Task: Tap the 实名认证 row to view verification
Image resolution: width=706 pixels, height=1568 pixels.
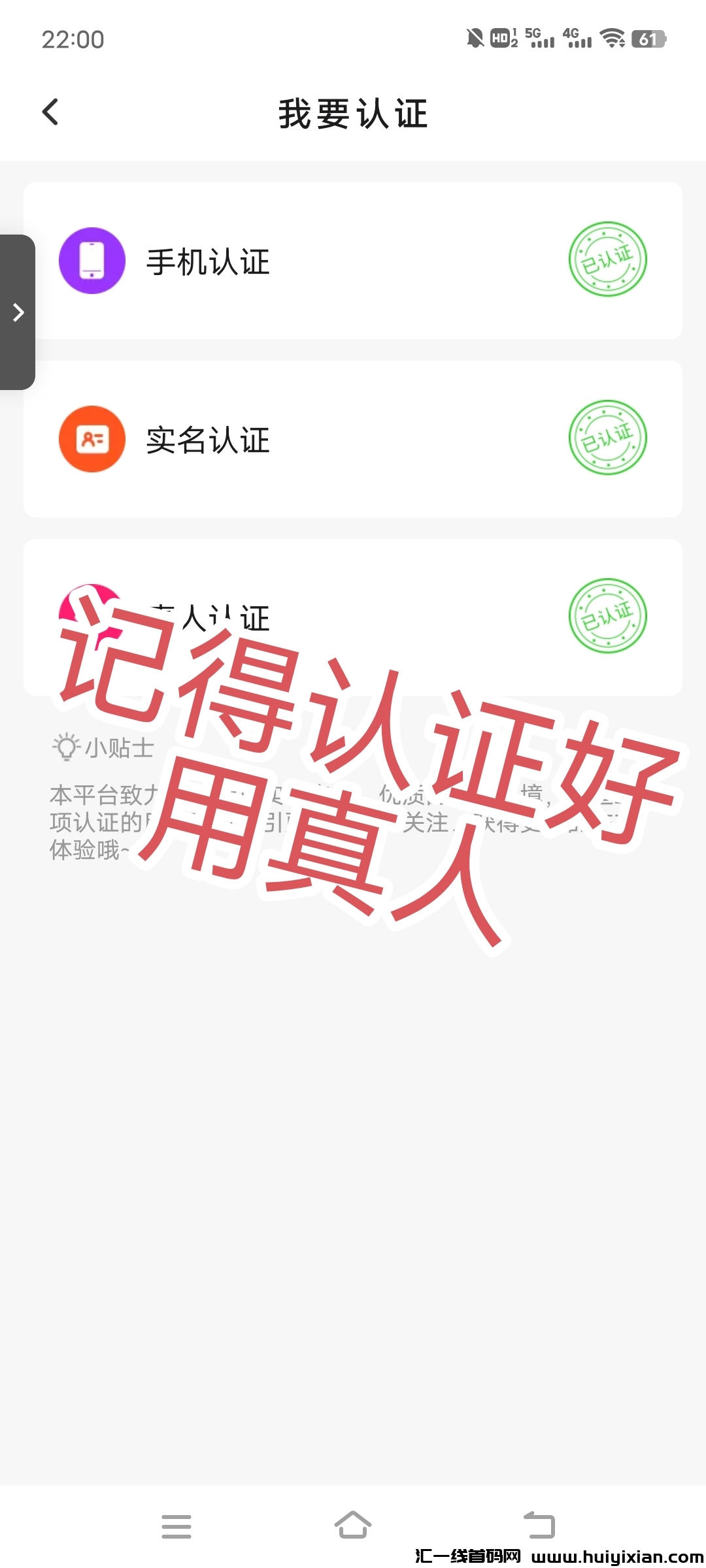Action: tap(353, 439)
